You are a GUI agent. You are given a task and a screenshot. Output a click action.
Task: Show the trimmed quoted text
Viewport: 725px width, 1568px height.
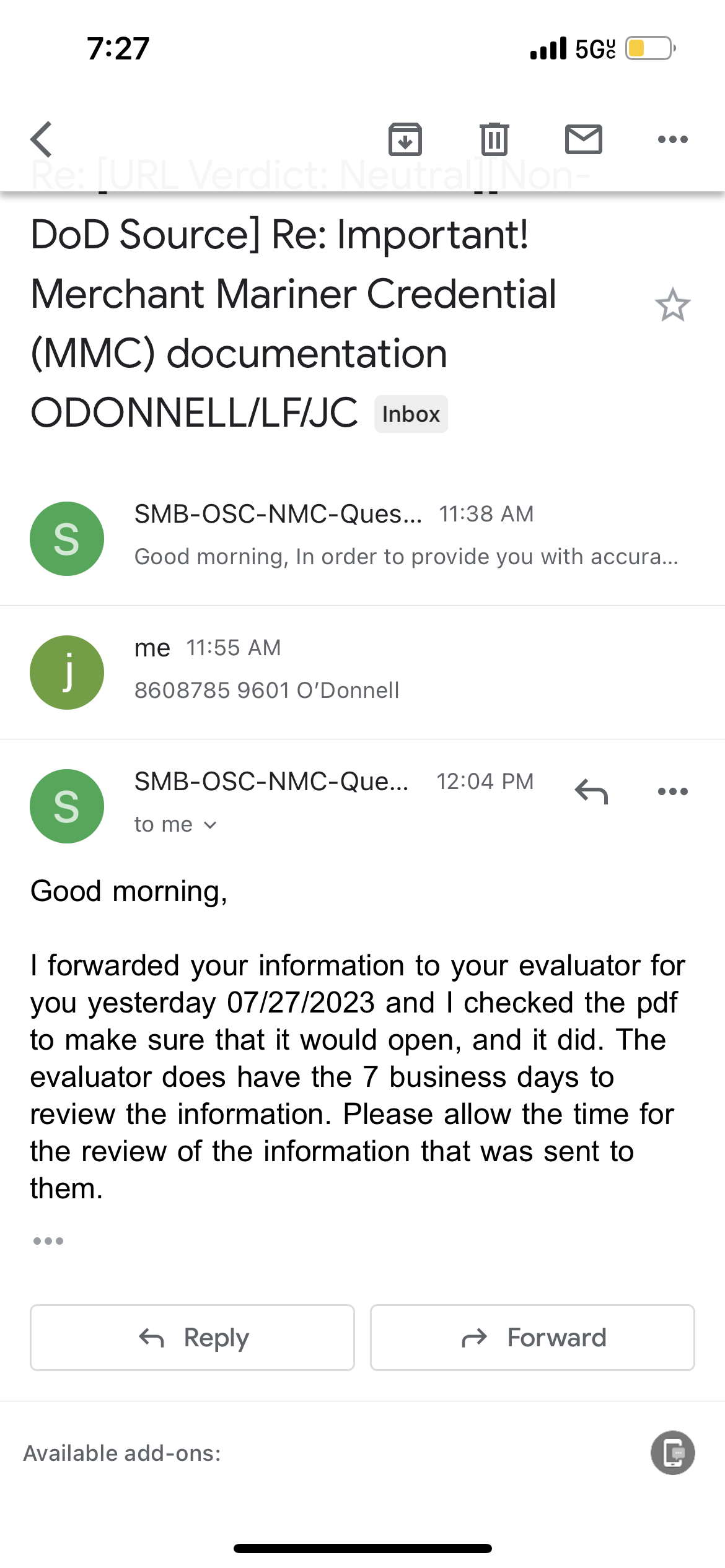coord(48,1240)
